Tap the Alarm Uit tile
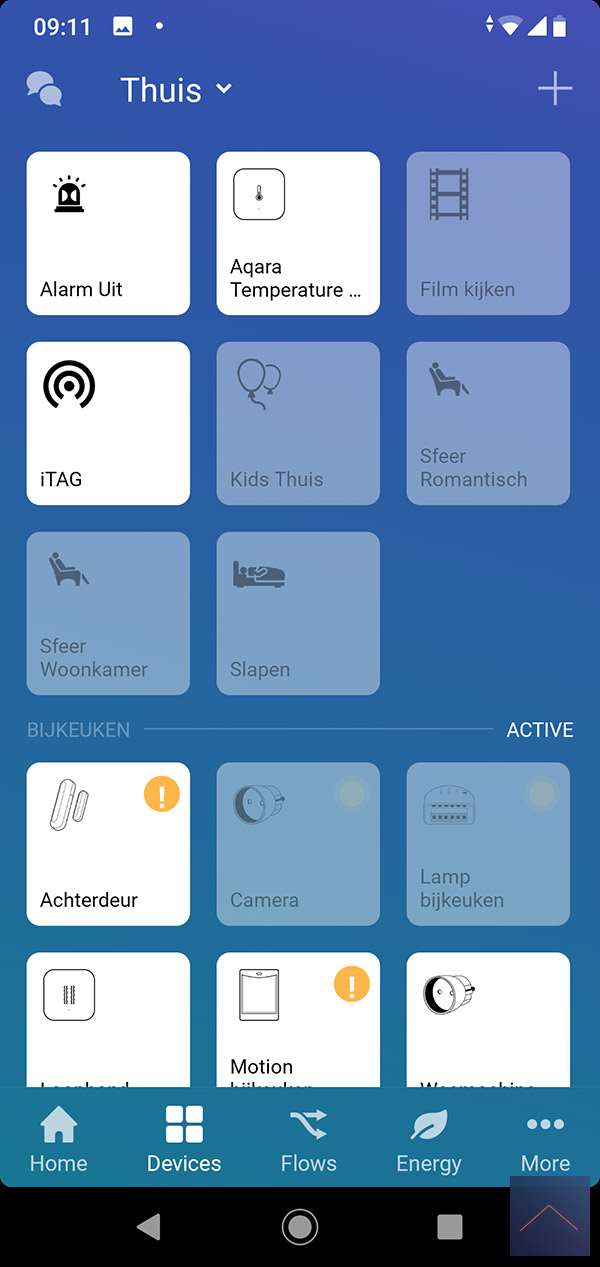The height and width of the screenshot is (1267, 600). pyautogui.click(x=108, y=233)
